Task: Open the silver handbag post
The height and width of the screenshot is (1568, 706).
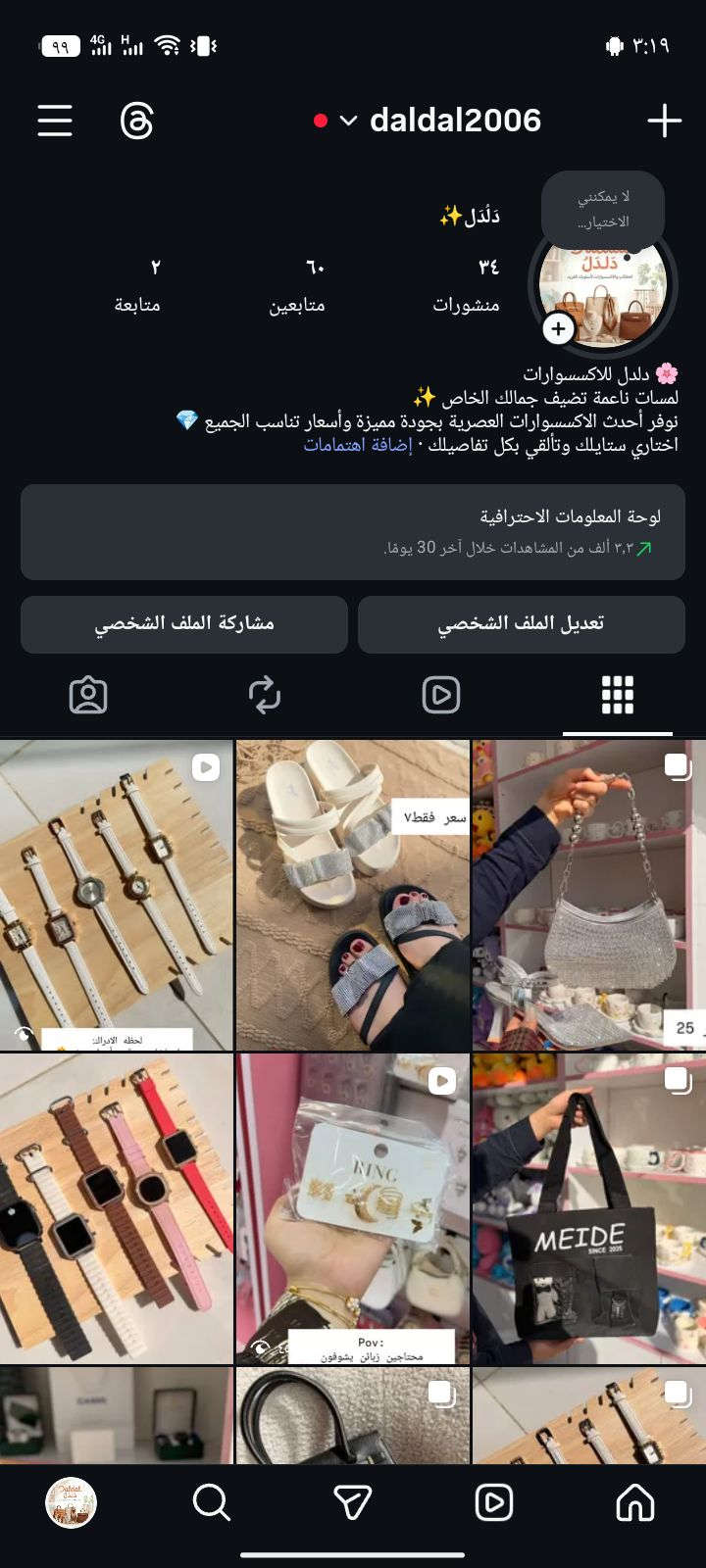Action: (588, 895)
